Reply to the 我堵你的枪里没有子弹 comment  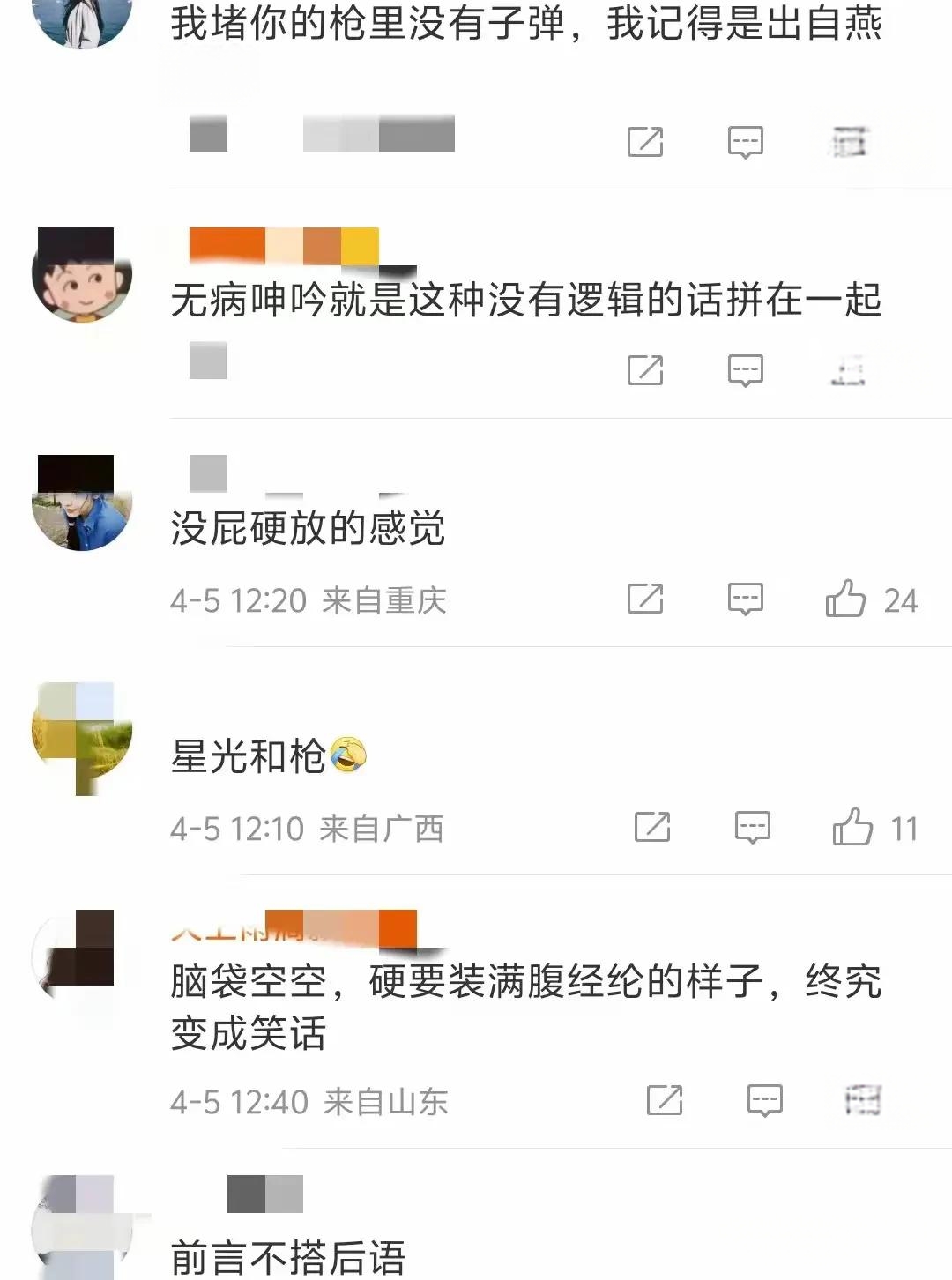[745, 141]
